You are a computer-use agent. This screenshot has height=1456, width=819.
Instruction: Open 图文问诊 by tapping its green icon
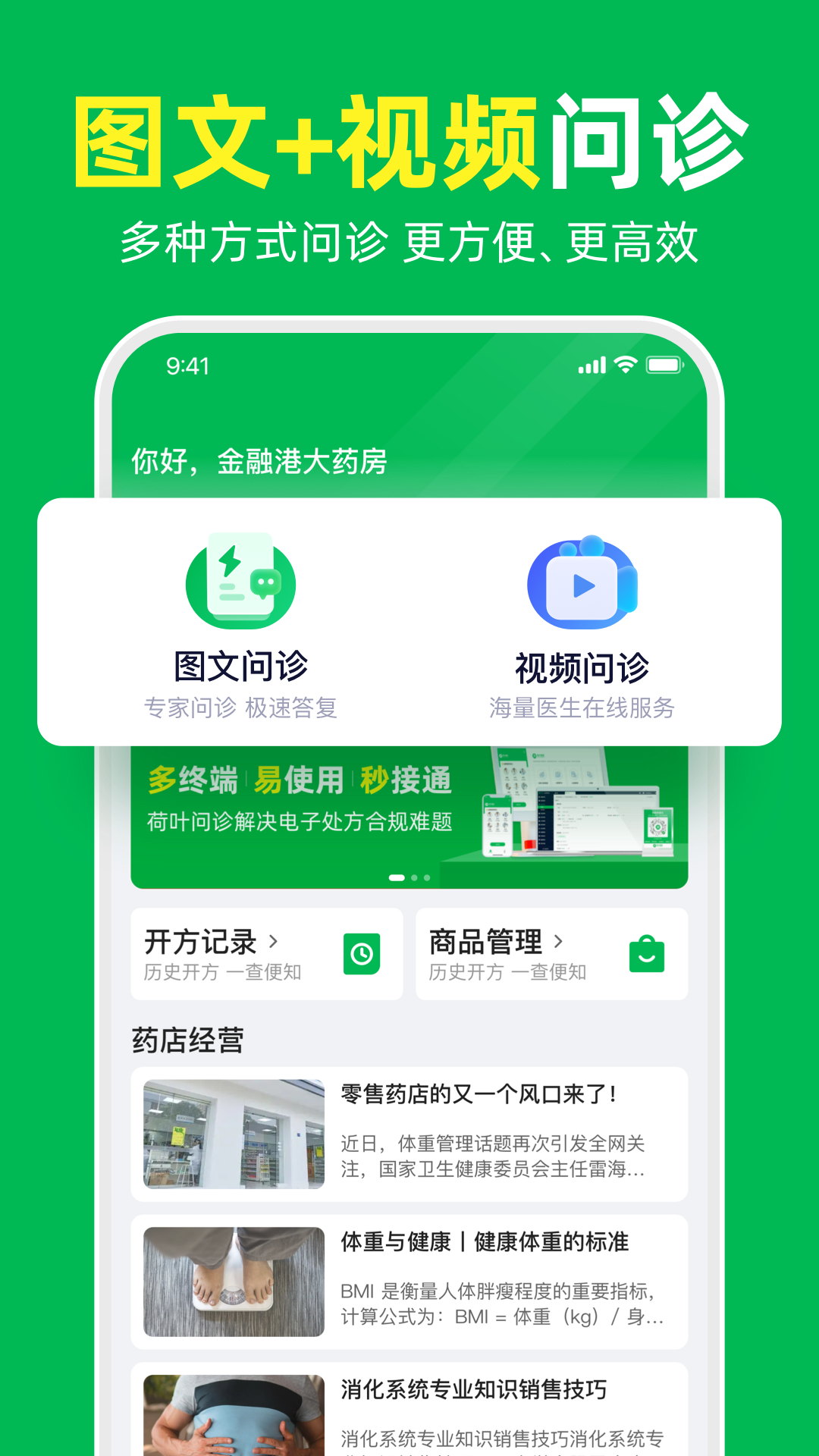click(241, 582)
